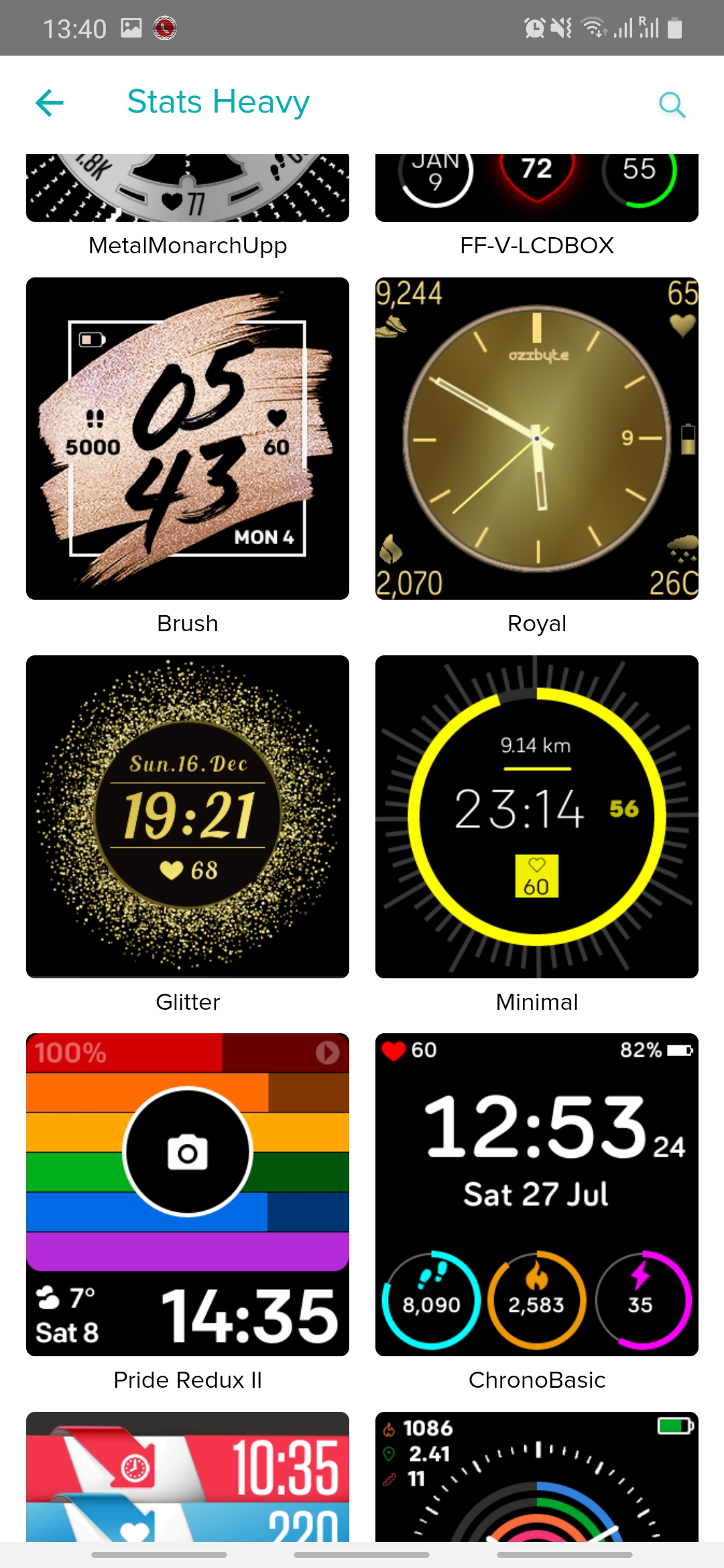Open the search icon
The width and height of the screenshot is (724, 1568).
(x=672, y=105)
